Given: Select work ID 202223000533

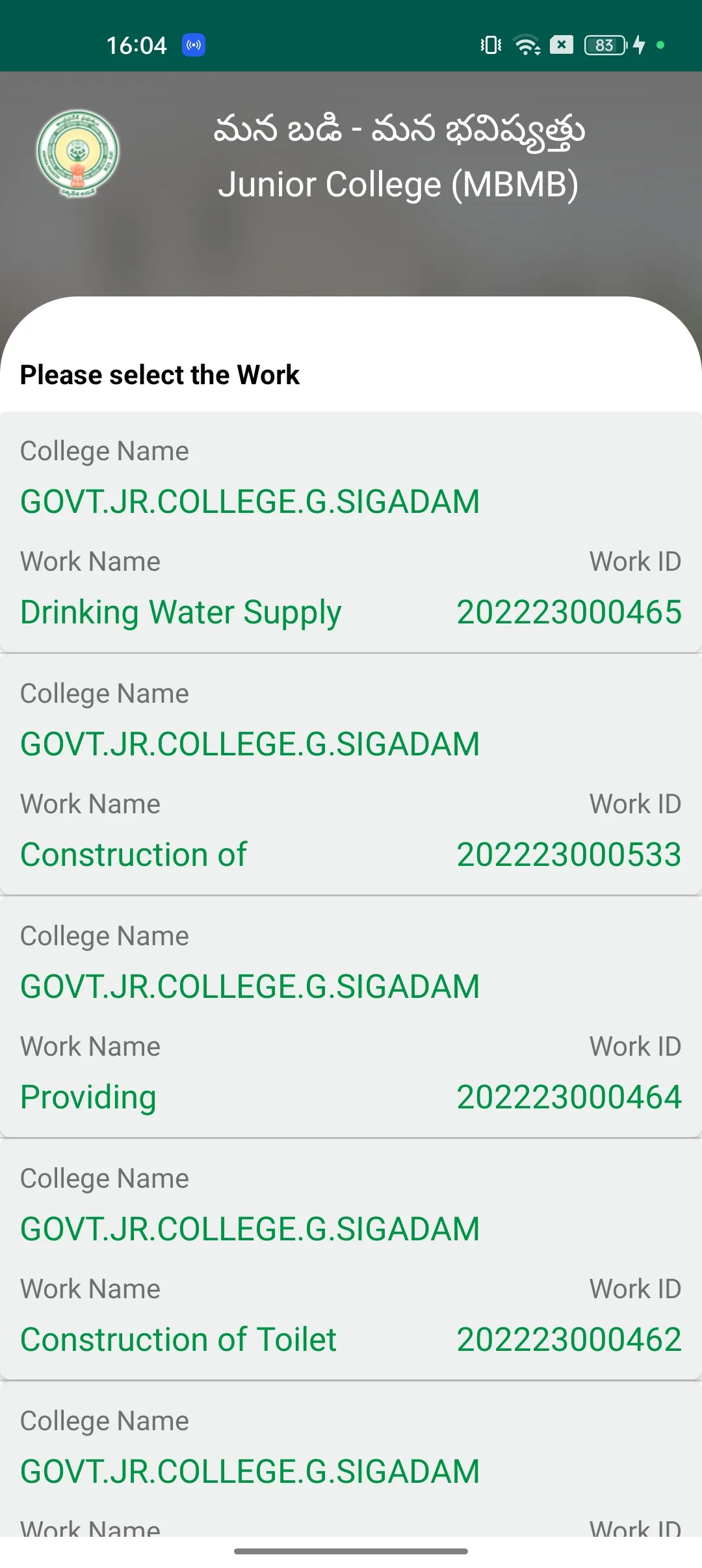Looking at the screenshot, I should click(569, 854).
